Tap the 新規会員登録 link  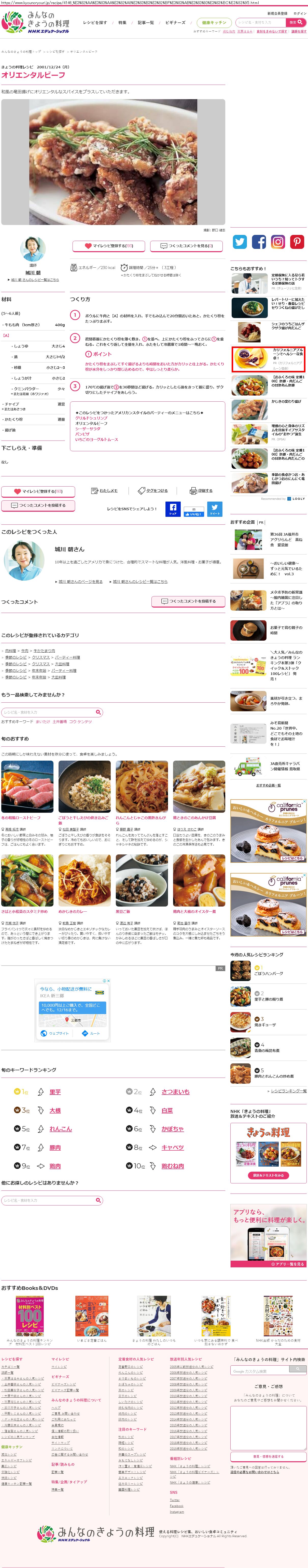pyautogui.click(x=277, y=13)
